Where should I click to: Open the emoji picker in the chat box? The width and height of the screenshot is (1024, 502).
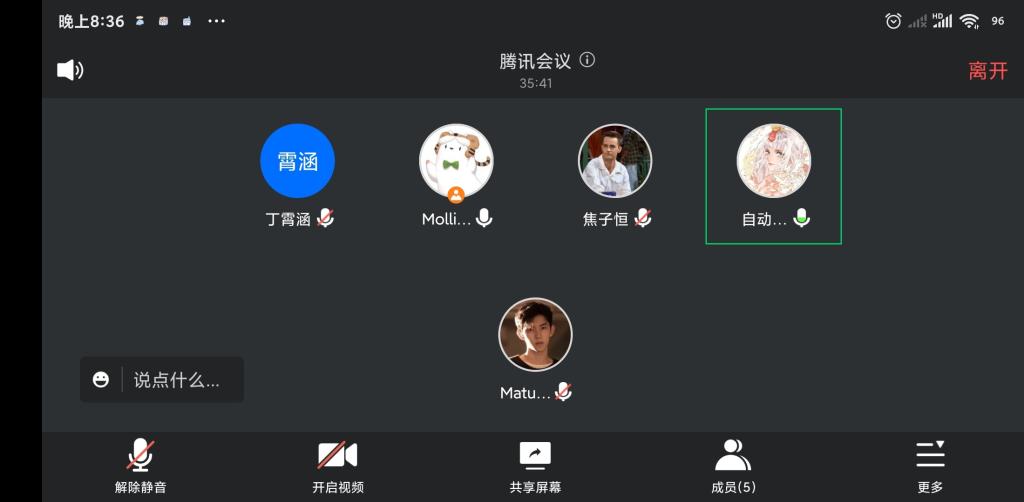[101, 380]
